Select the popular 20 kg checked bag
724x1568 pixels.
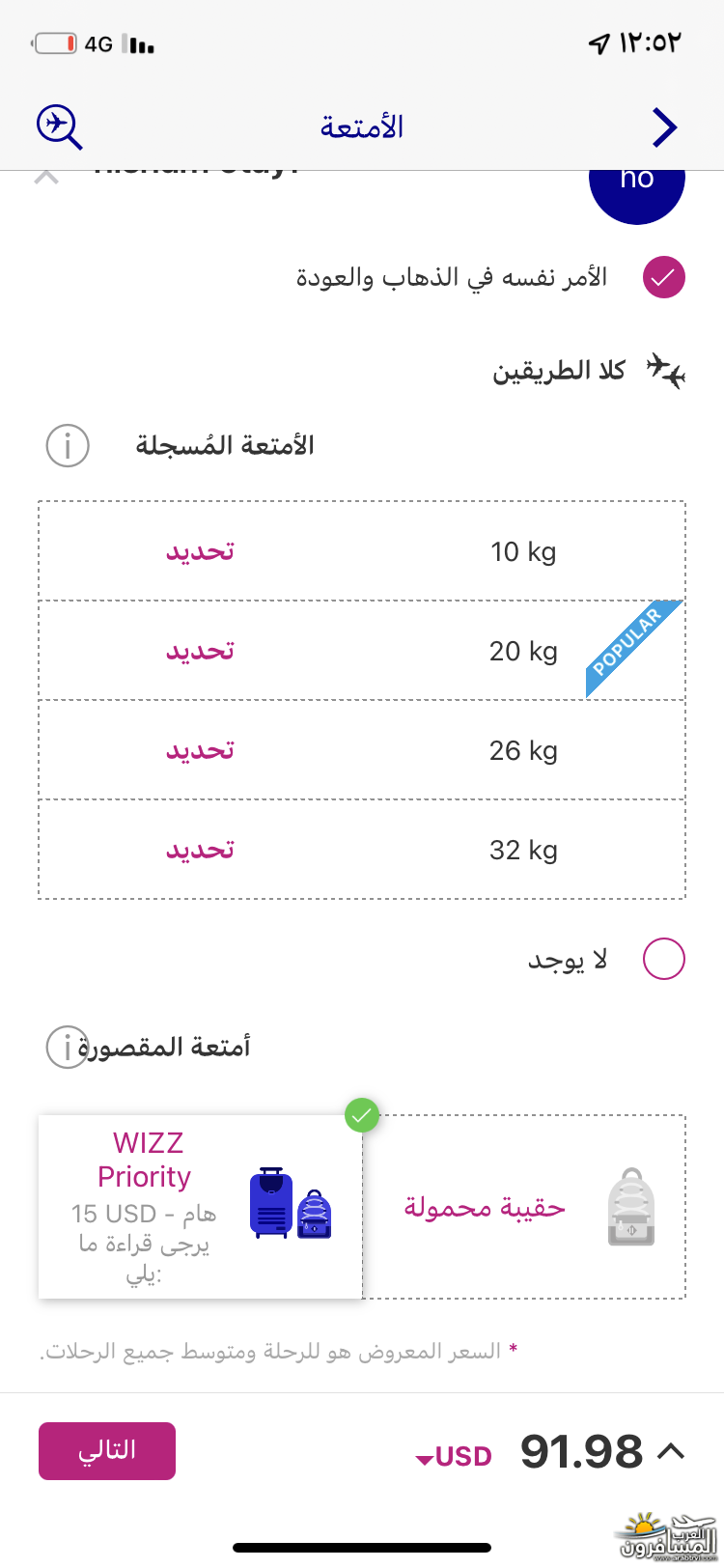tap(362, 651)
